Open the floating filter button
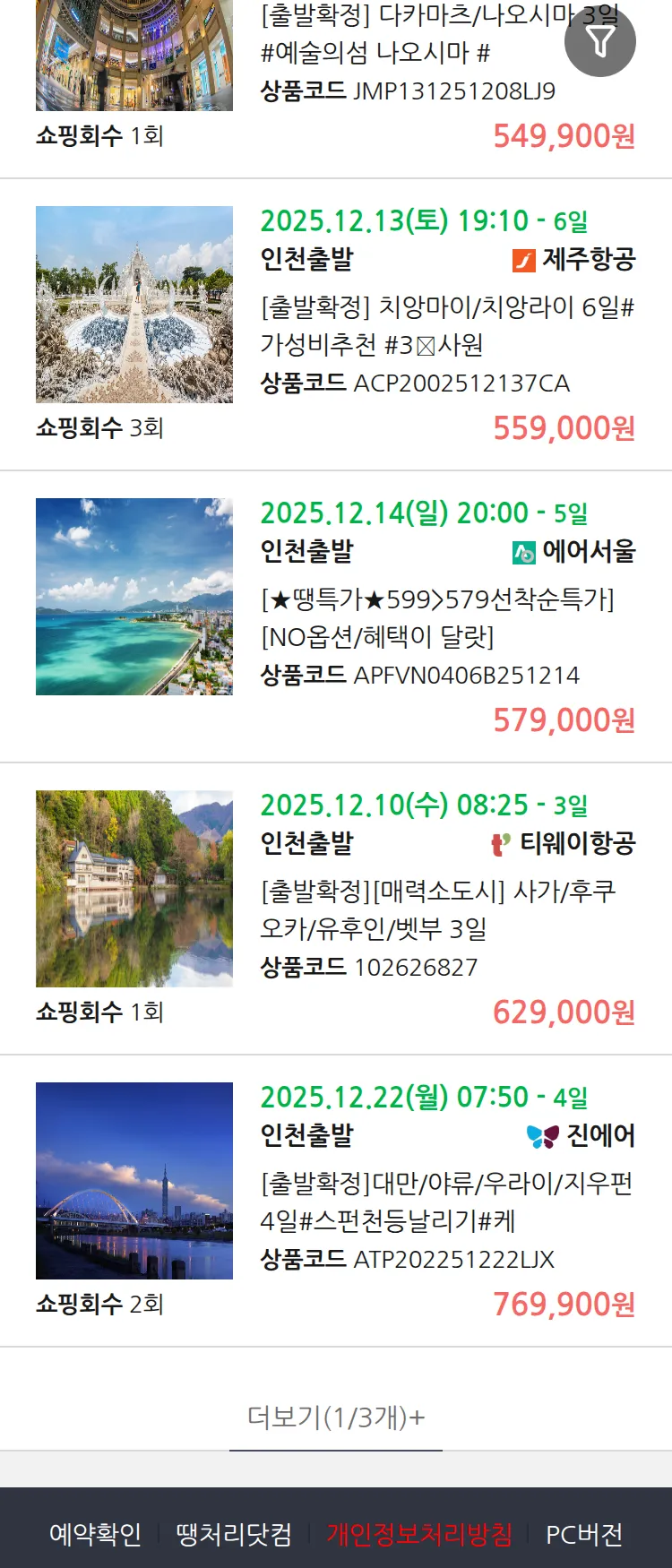Image resolution: width=672 pixels, height=1568 pixels. (x=599, y=41)
